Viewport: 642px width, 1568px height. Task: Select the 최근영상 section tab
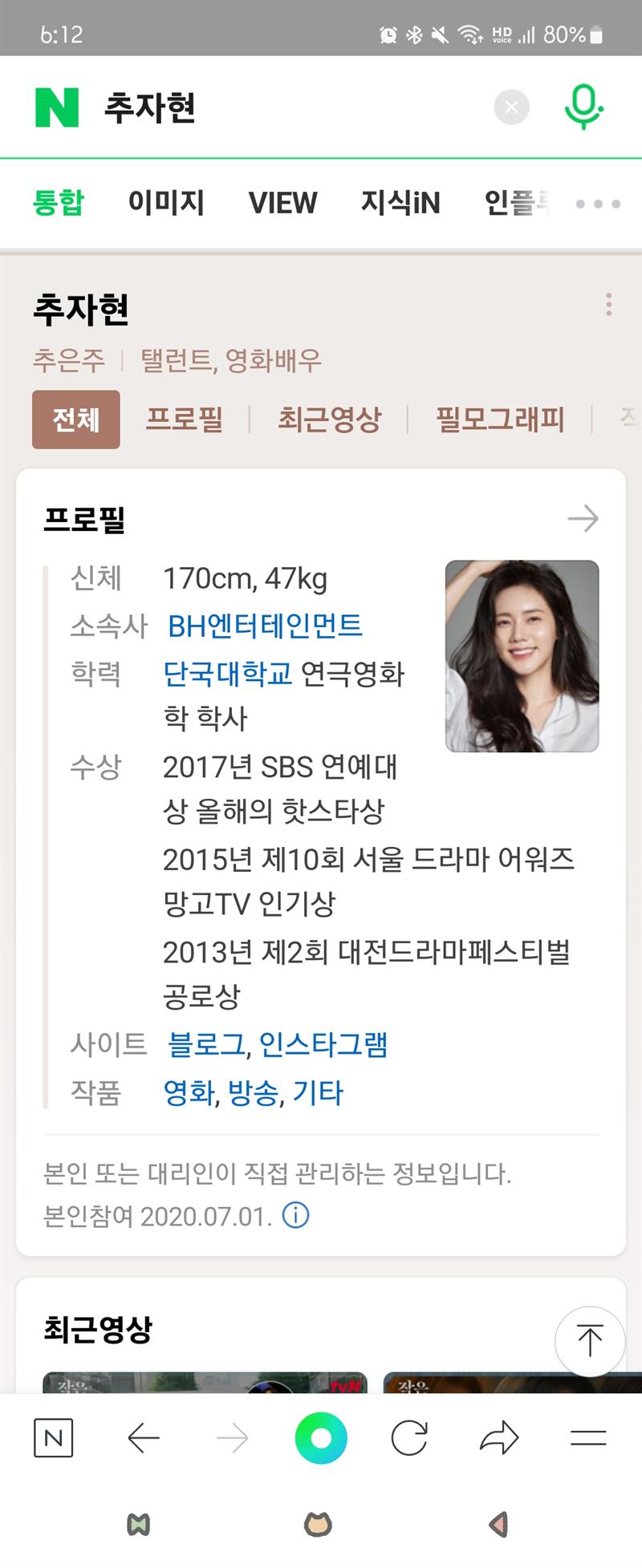point(329,419)
